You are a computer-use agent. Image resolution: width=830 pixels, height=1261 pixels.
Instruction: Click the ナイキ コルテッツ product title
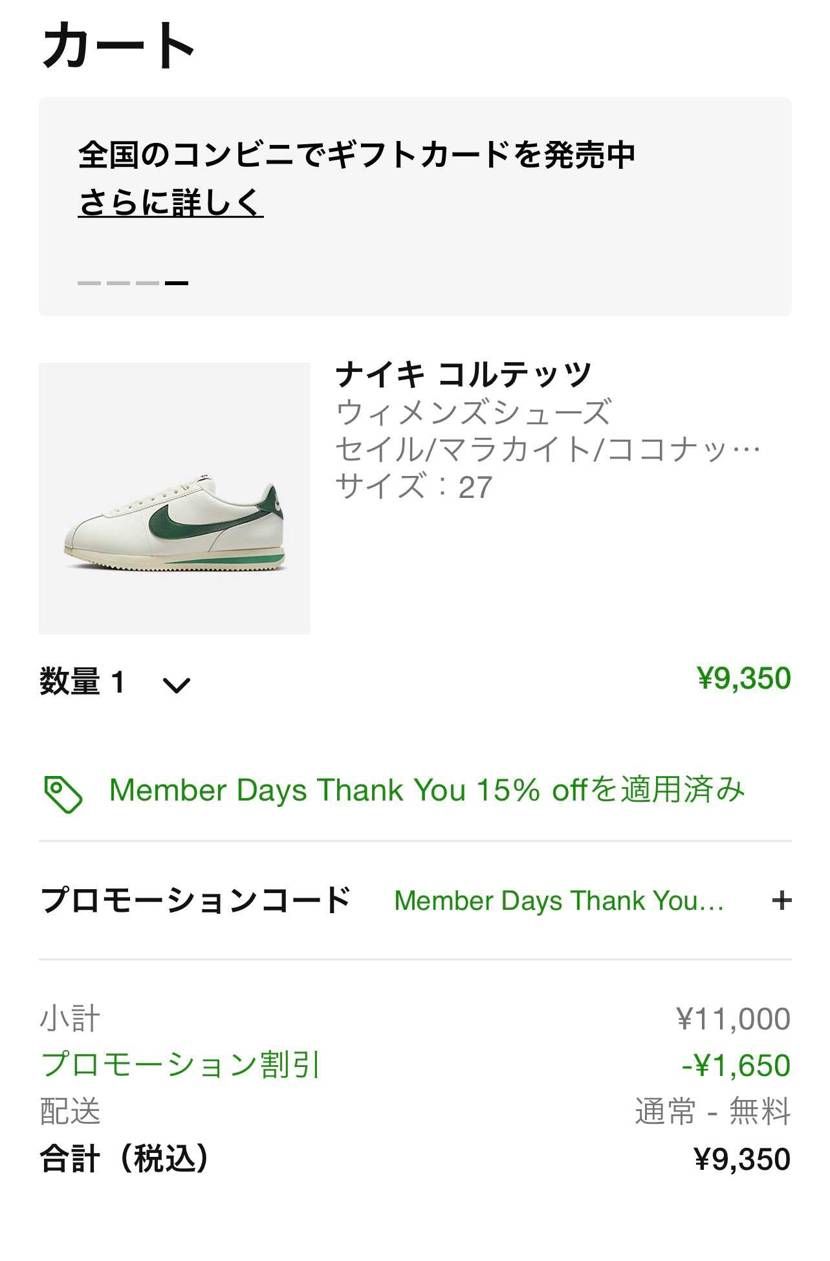coord(464,375)
